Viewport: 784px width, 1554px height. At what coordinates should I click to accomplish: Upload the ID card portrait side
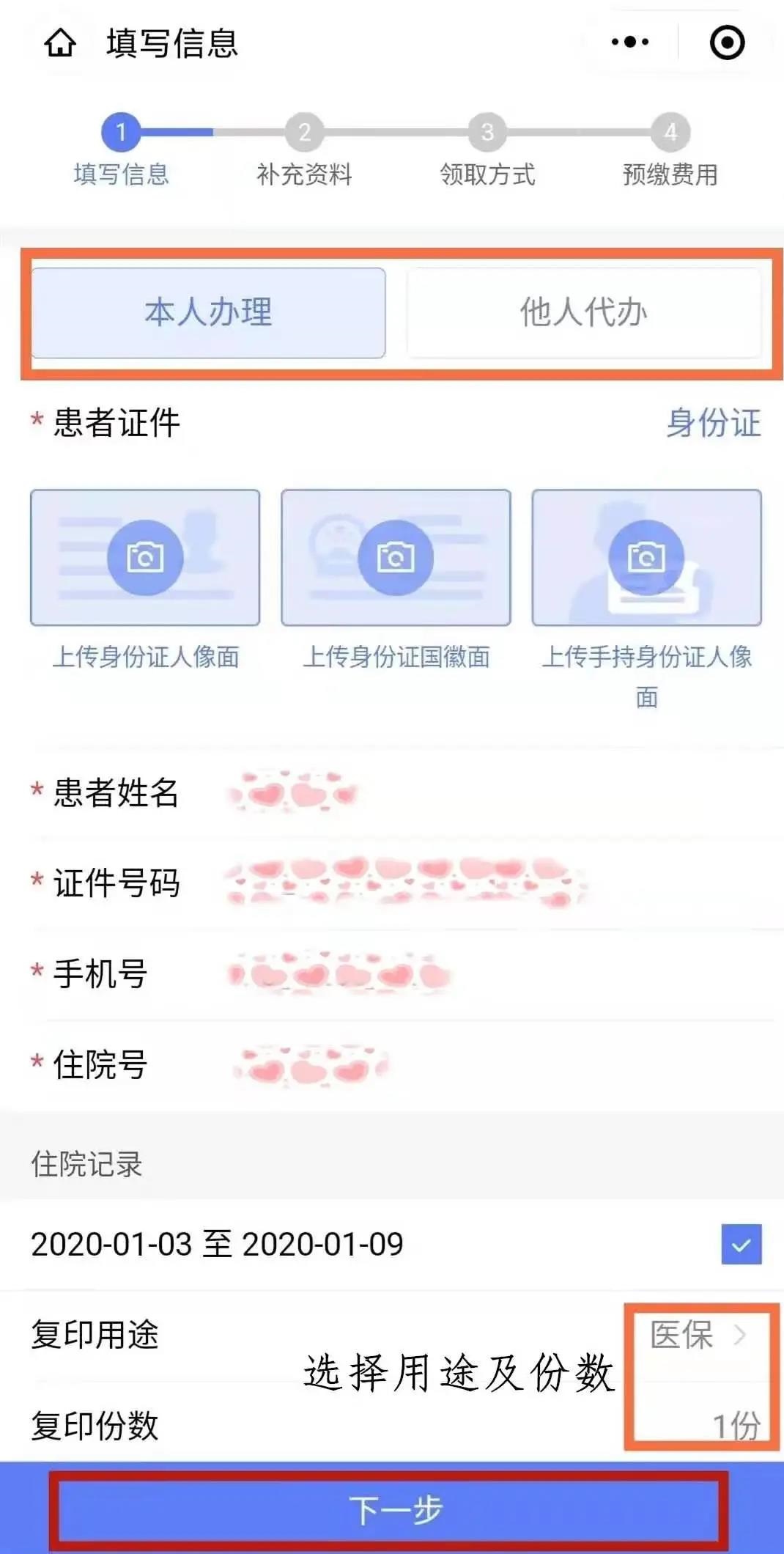pyautogui.click(x=145, y=558)
